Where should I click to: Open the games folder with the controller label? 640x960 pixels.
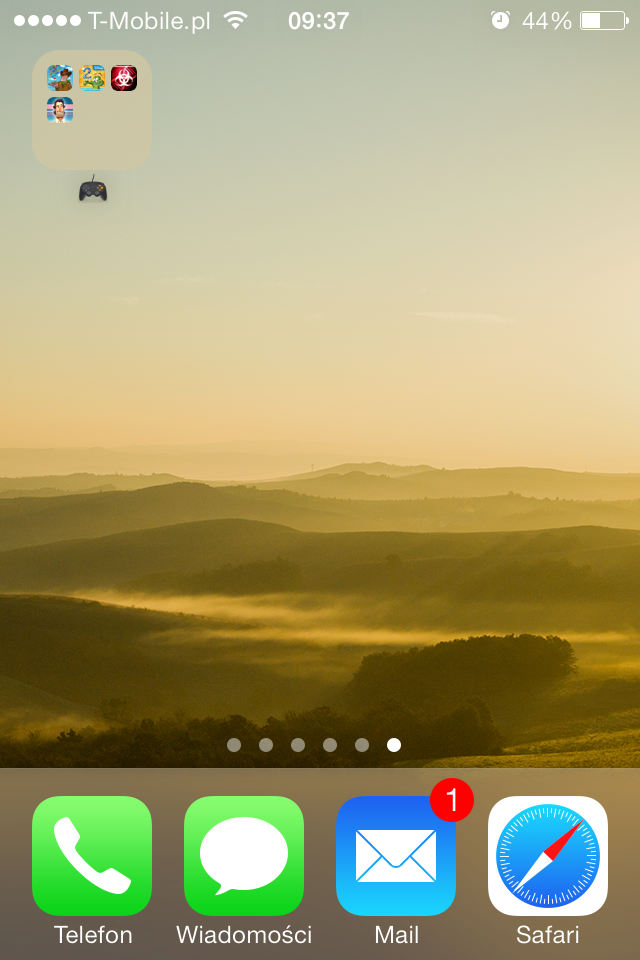(x=92, y=110)
